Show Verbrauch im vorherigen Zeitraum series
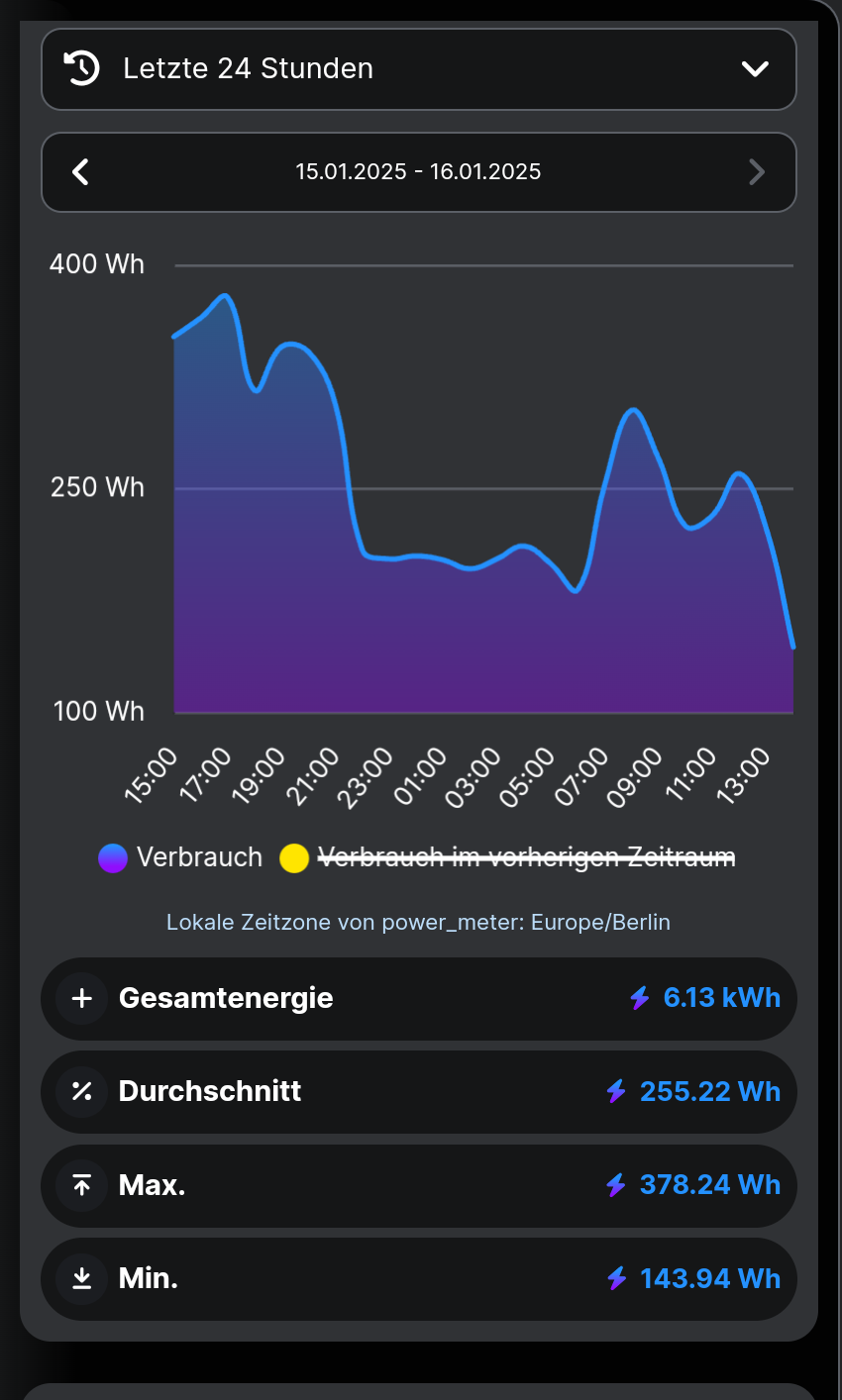Screen dimensions: 842x1400 point(508,857)
